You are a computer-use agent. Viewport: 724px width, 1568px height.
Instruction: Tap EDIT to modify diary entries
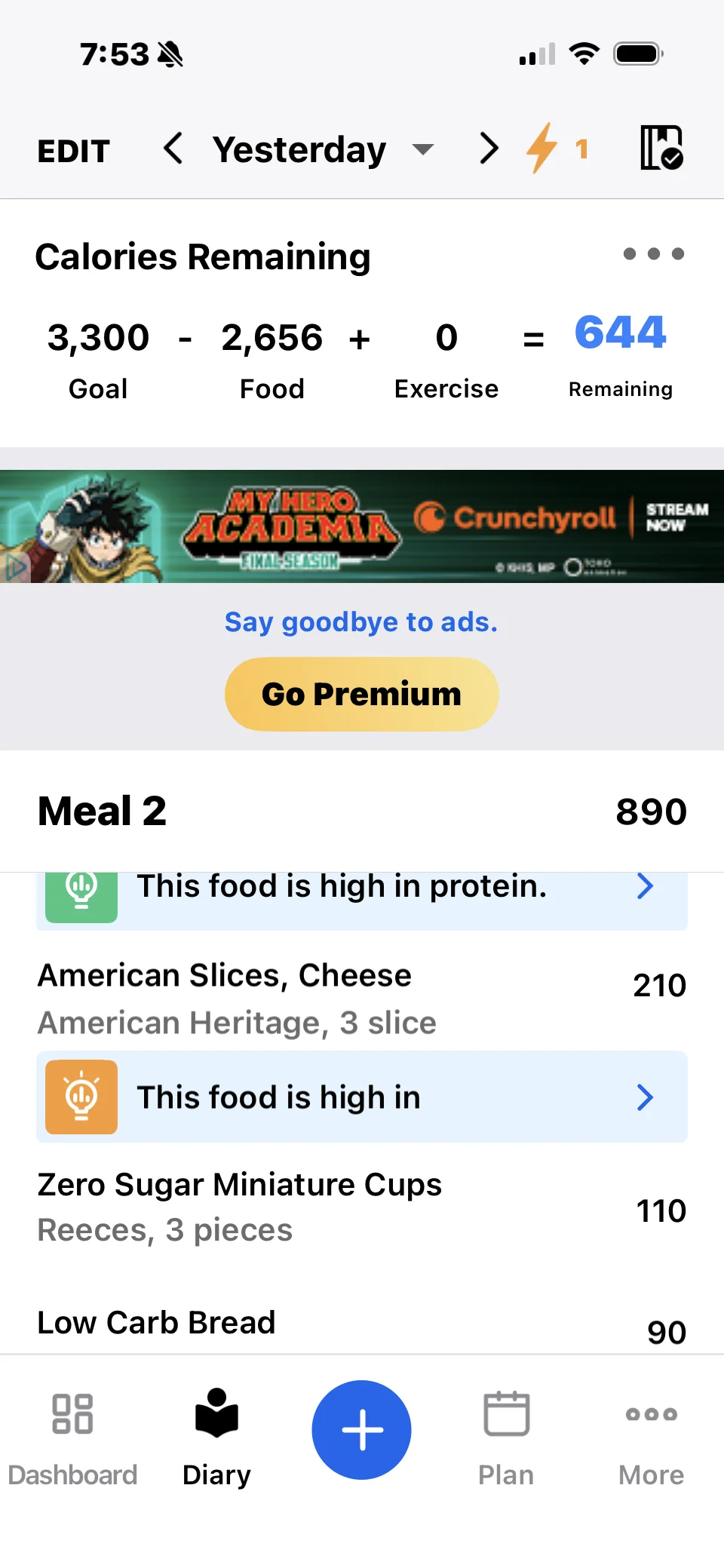(74, 151)
